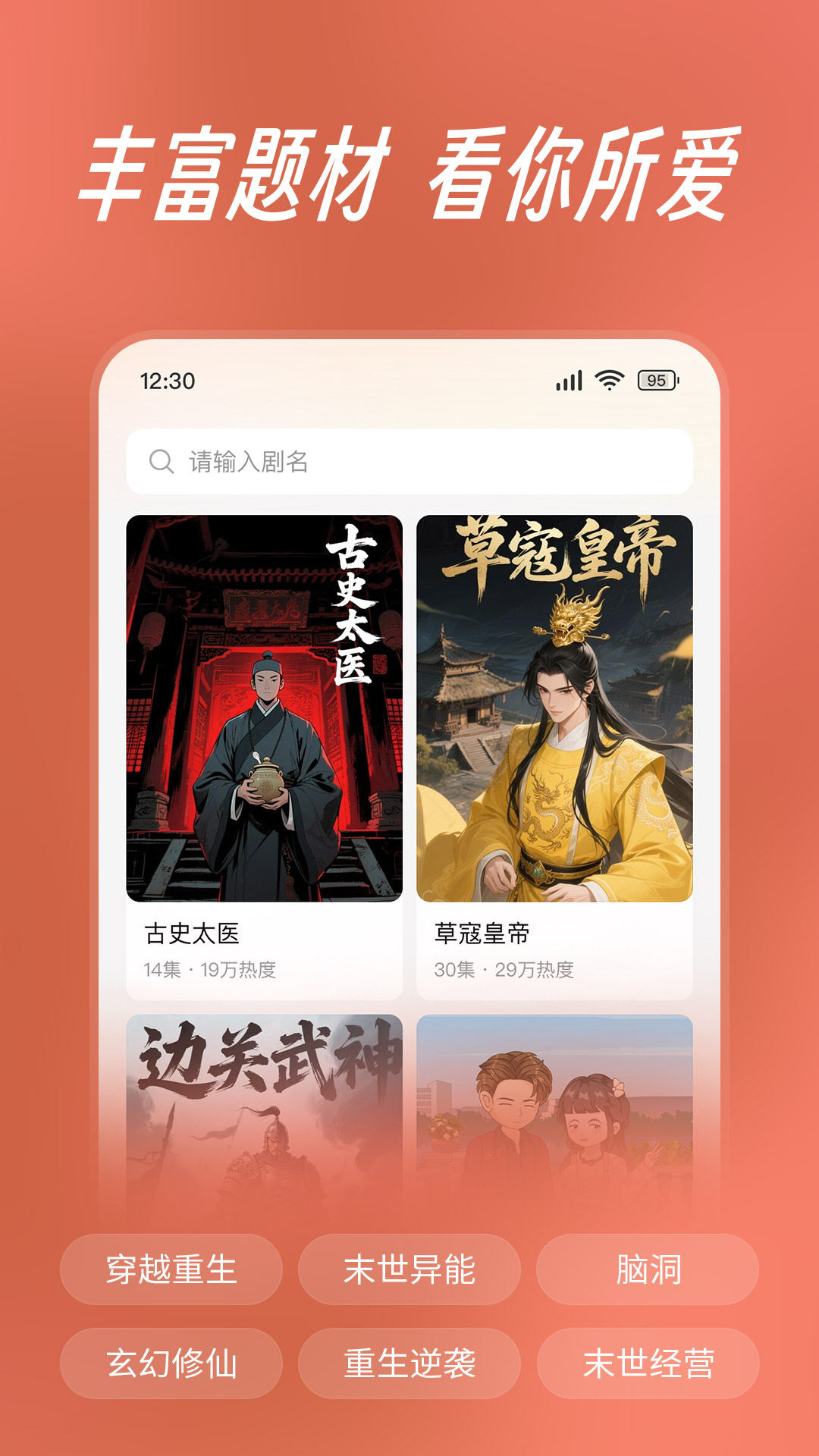The image size is (819, 1456).
Task: Click the battery 95 indicator
Action: pos(655,379)
